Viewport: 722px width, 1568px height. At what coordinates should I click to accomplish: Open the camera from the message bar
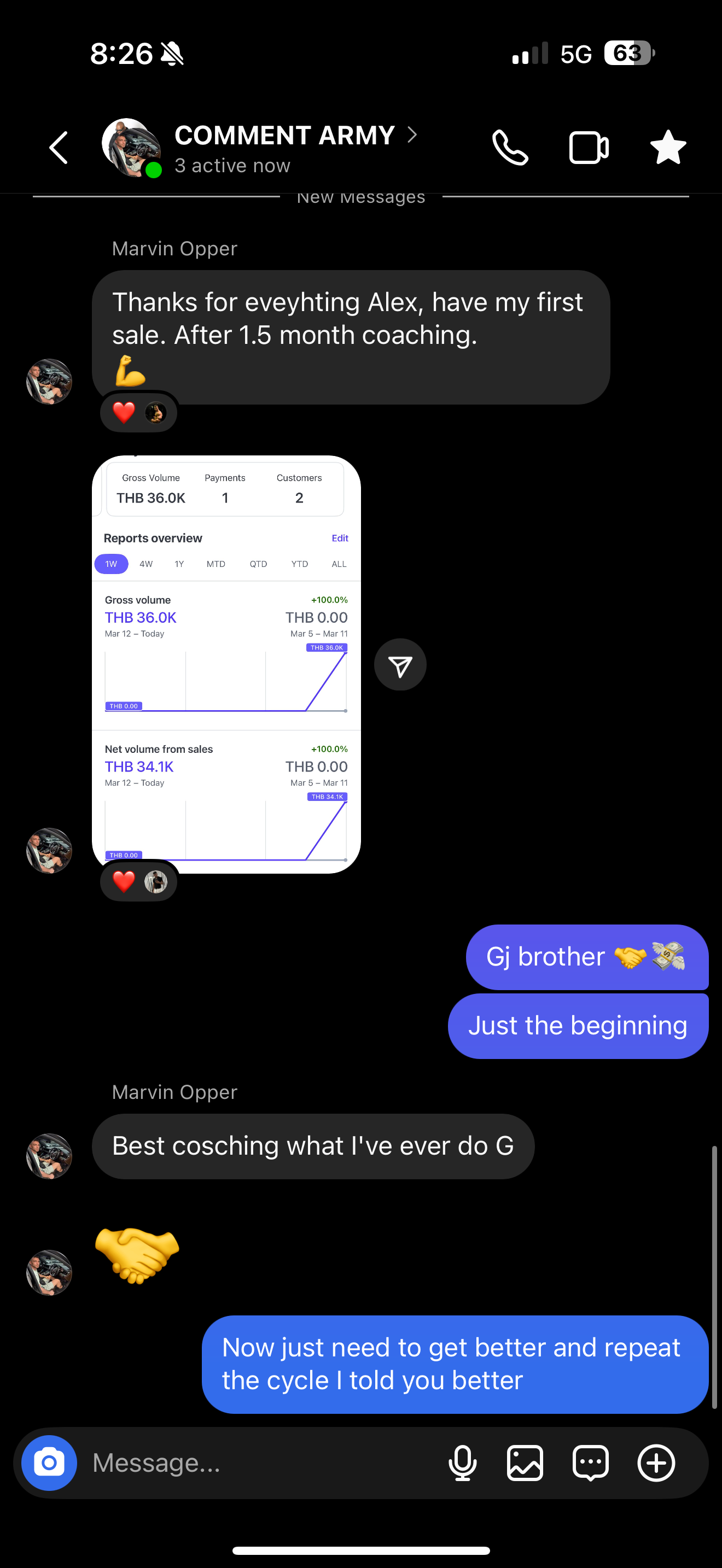tap(49, 1462)
